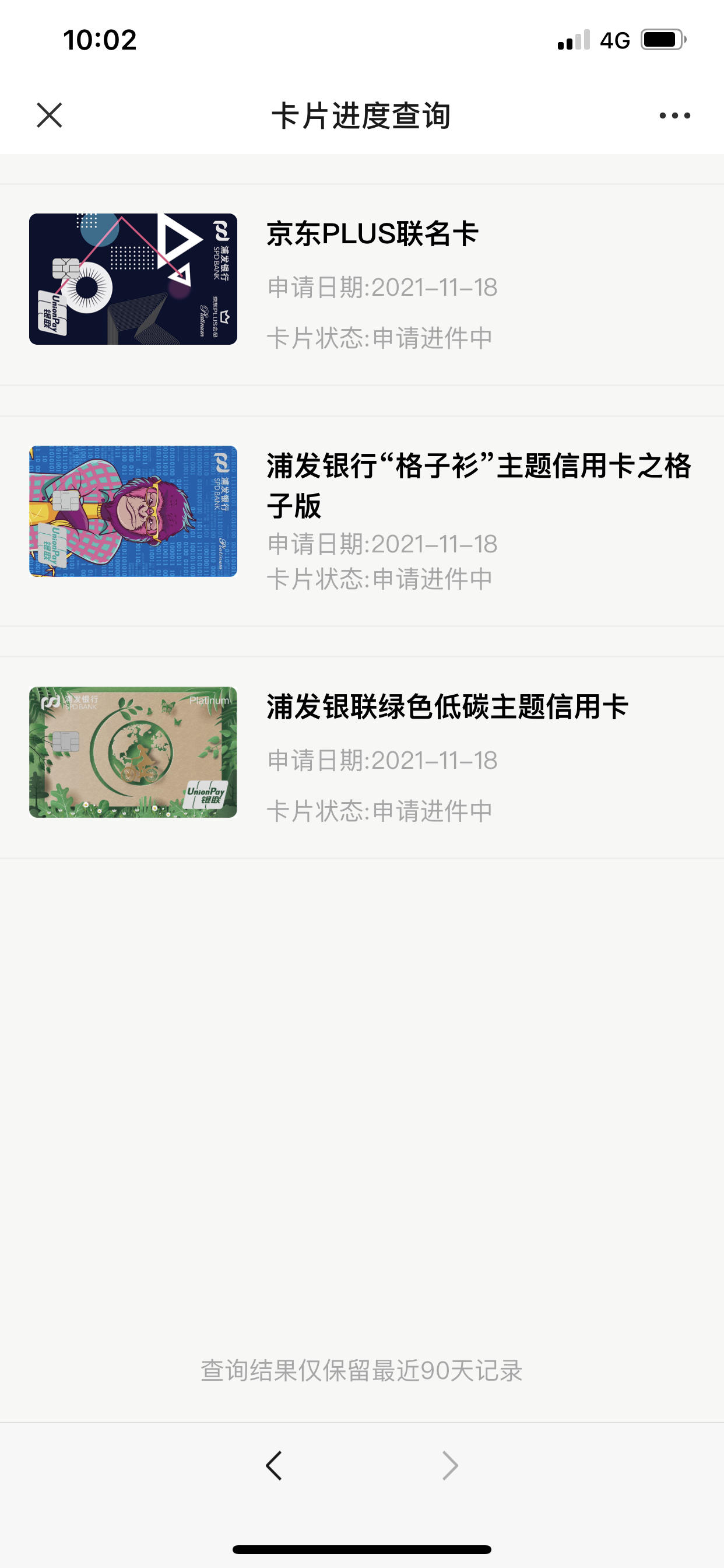Tap the forward arrow at the bottom

pyautogui.click(x=449, y=1465)
